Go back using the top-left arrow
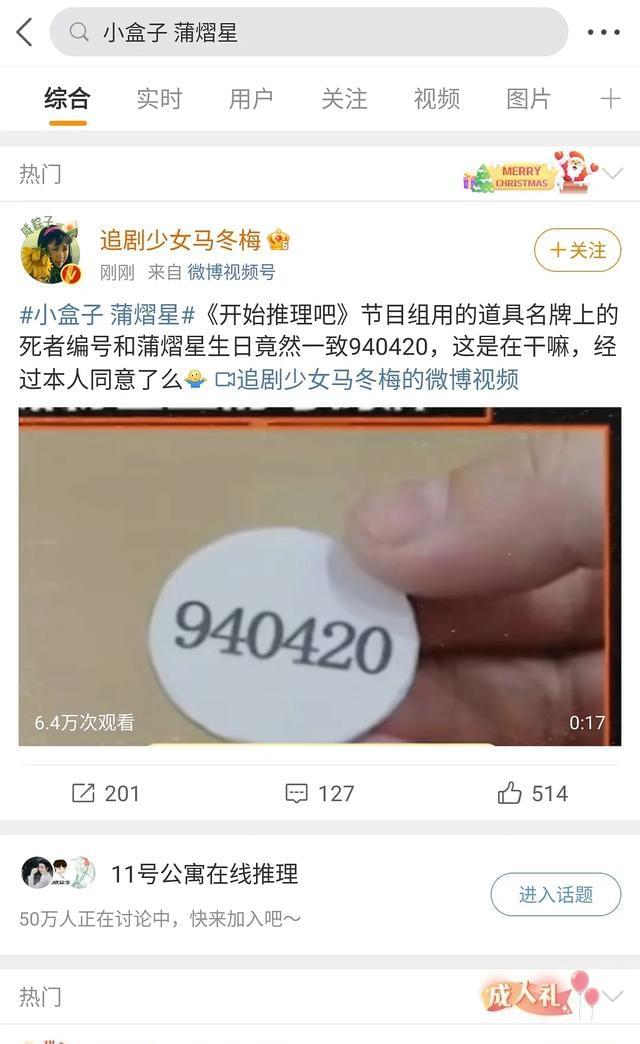This screenshot has width=640, height=1044. tap(24, 33)
